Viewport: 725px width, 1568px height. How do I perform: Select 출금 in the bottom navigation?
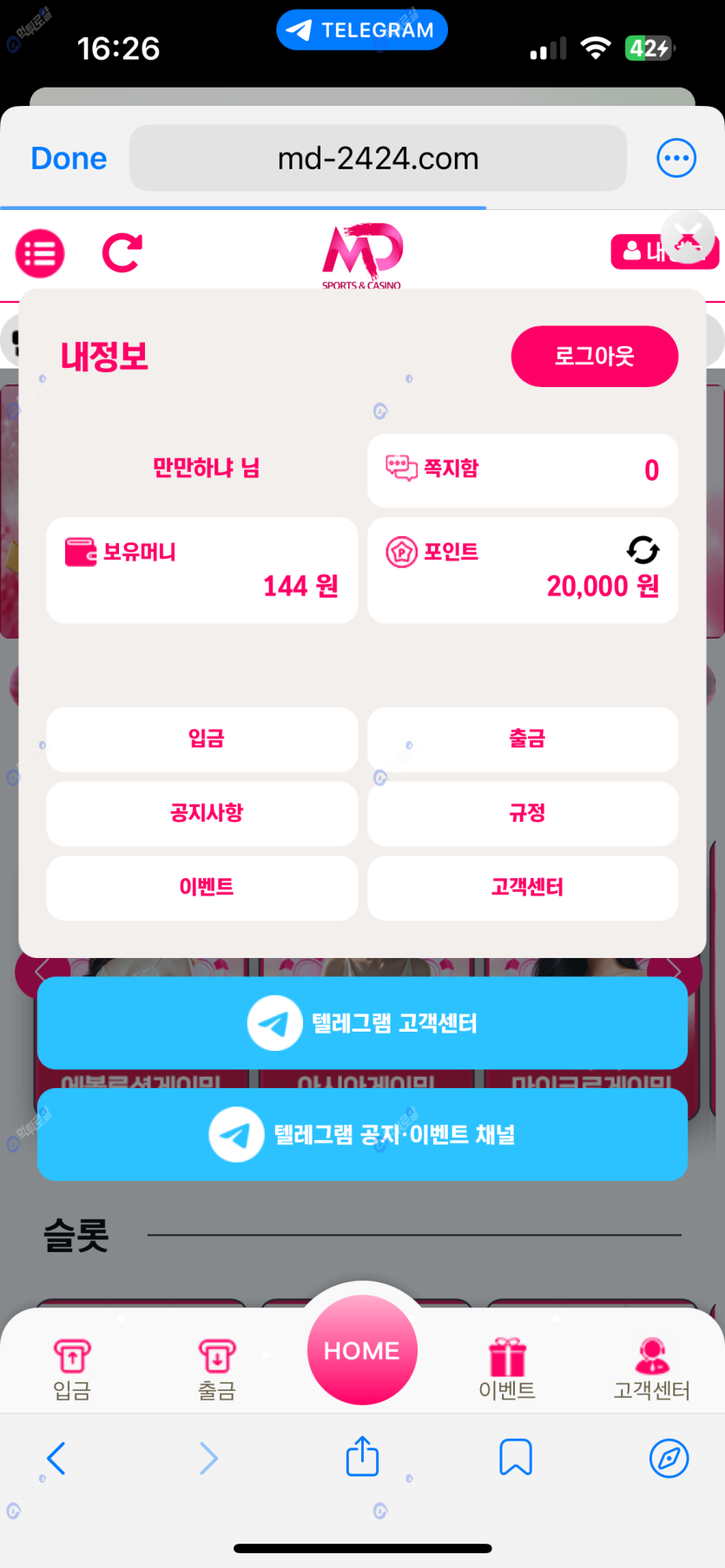tap(216, 1368)
